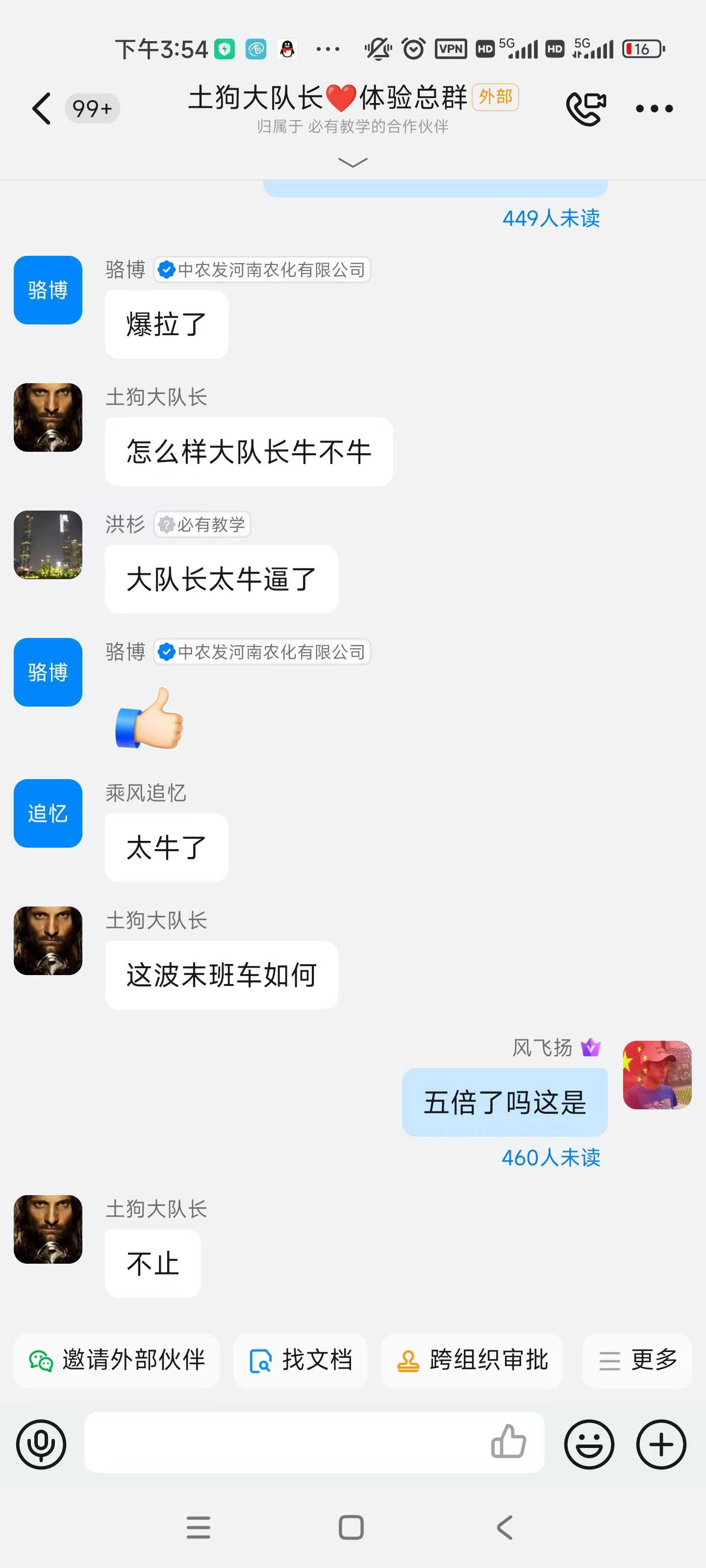Start a group voice or video call
706x1568 pixels.
585,109
